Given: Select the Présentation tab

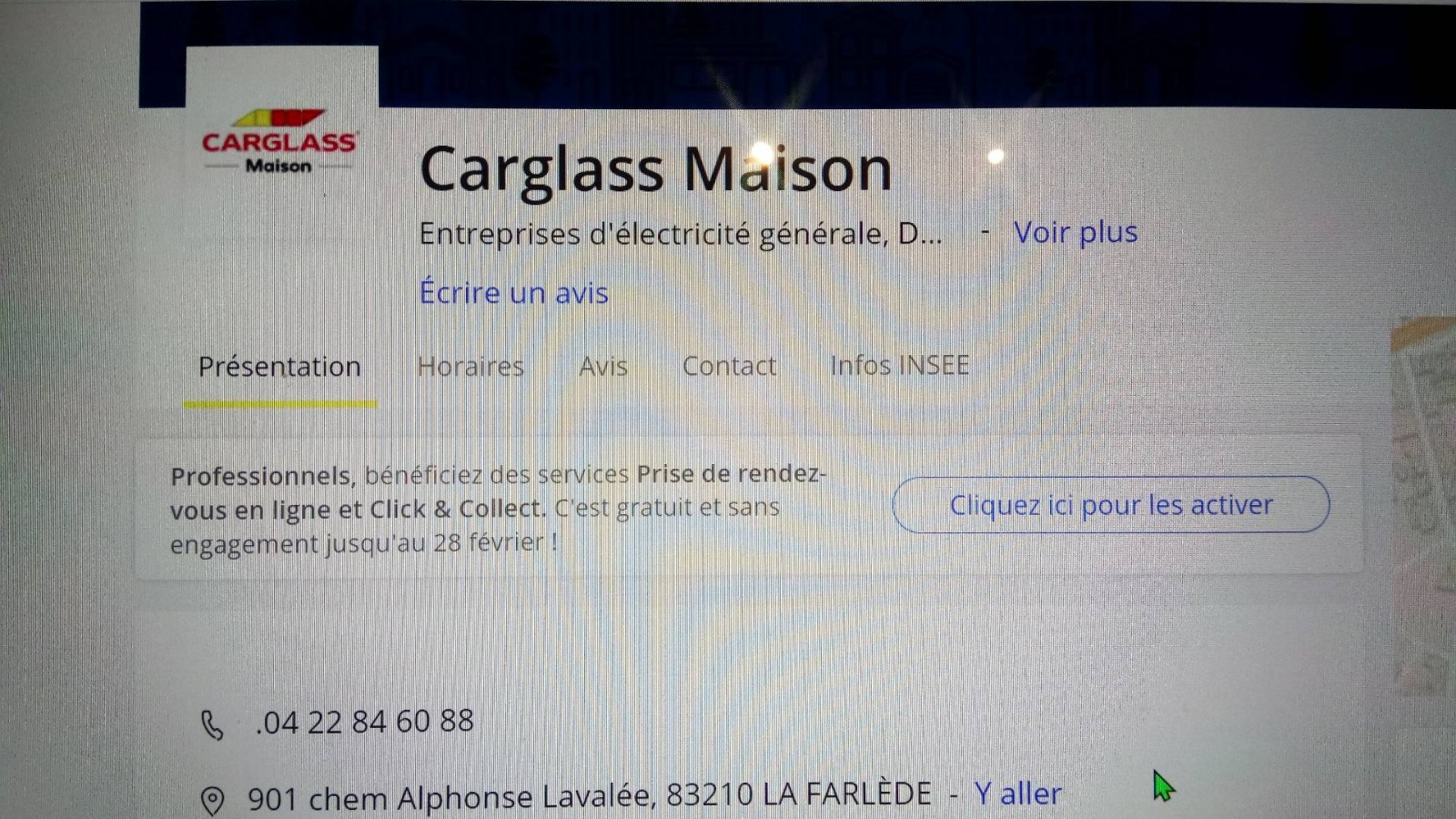Looking at the screenshot, I should click(x=279, y=367).
